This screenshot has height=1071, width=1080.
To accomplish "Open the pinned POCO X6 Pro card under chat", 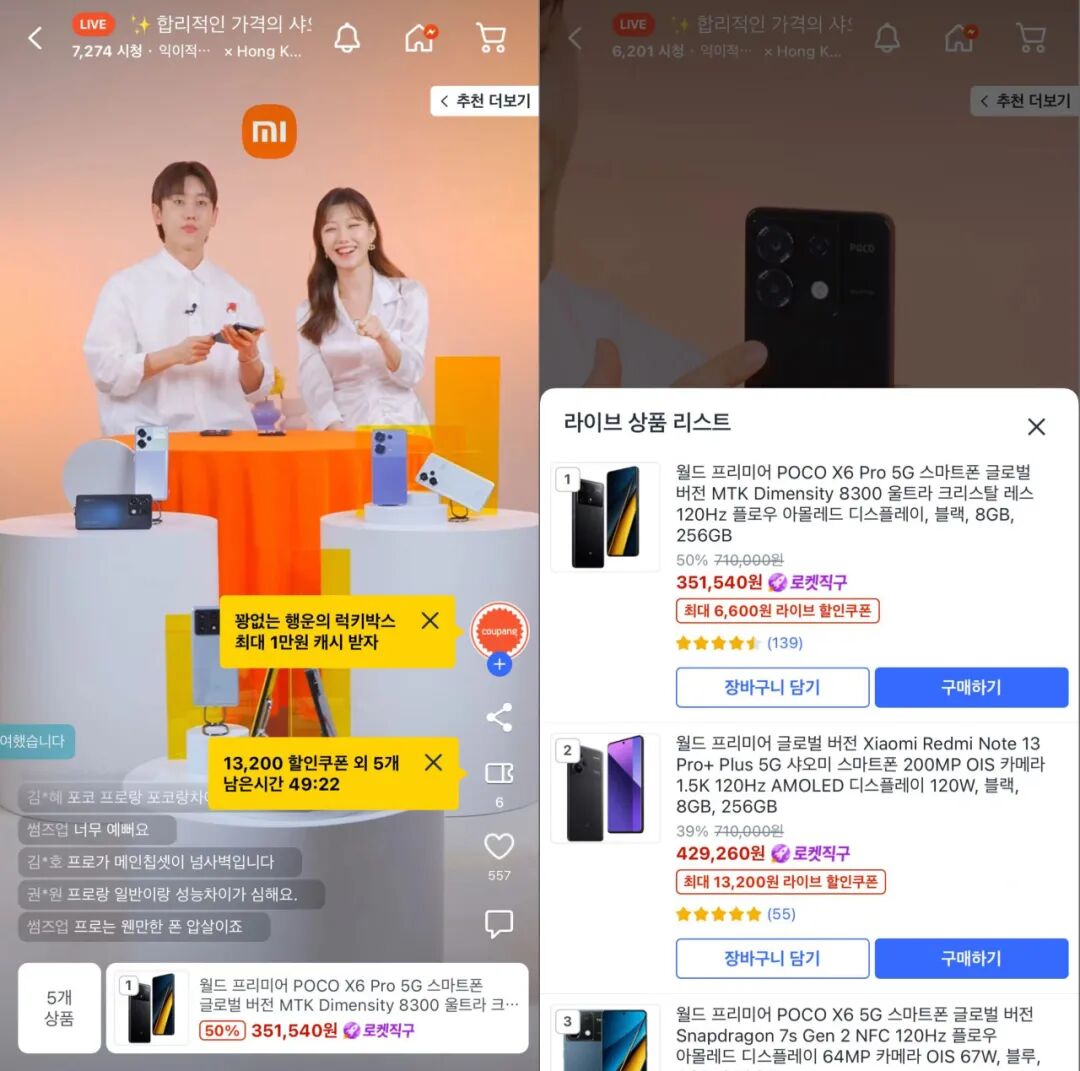I will tap(317, 1008).
